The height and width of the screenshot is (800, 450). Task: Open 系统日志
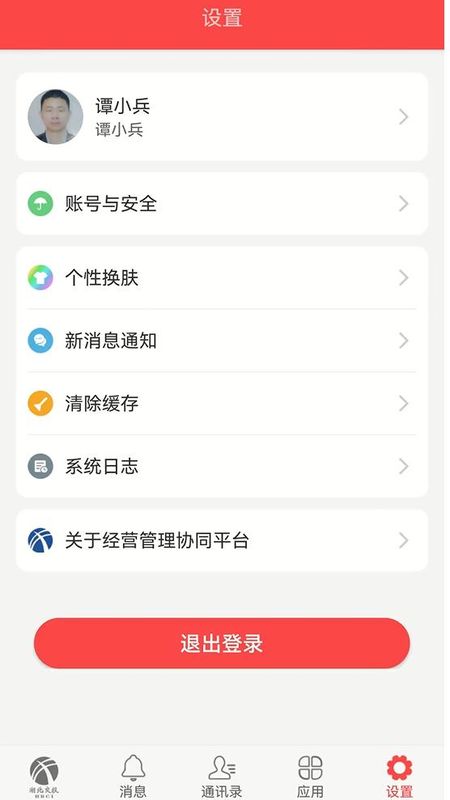pyautogui.click(x=222, y=466)
